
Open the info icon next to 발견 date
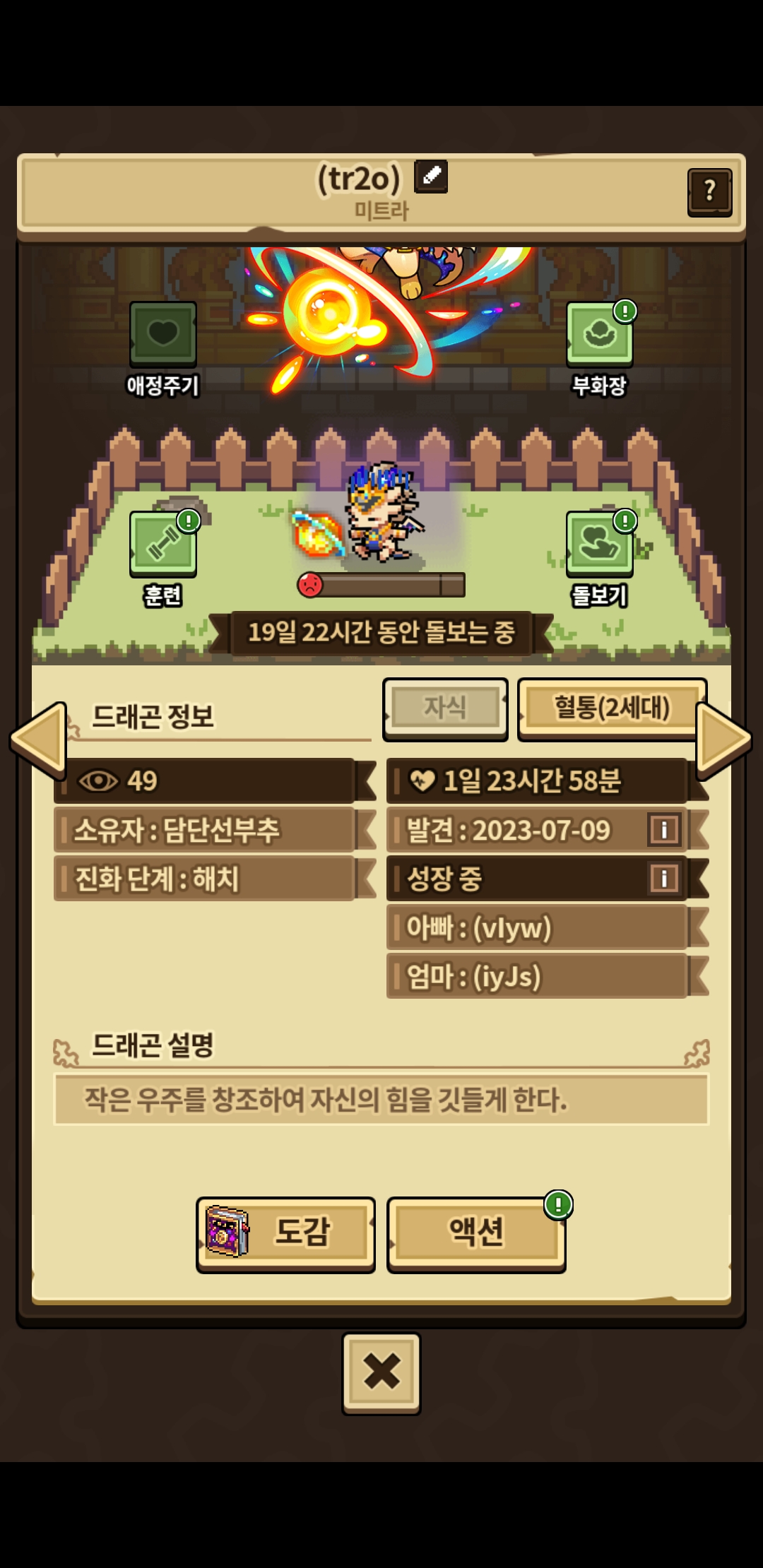tap(664, 830)
